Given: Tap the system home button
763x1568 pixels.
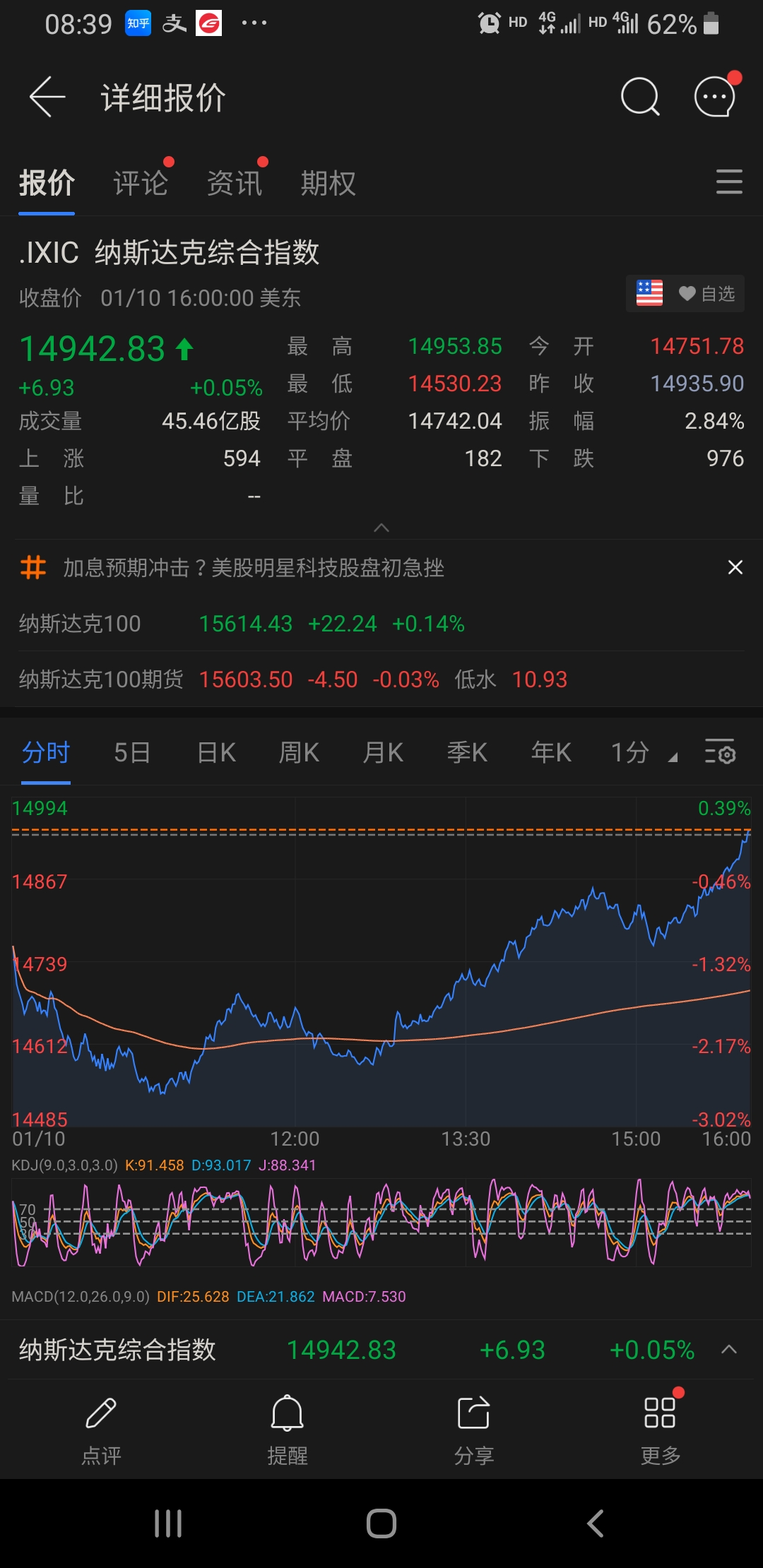Looking at the screenshot, I should pyautogui.click(x=381, y=1524).
